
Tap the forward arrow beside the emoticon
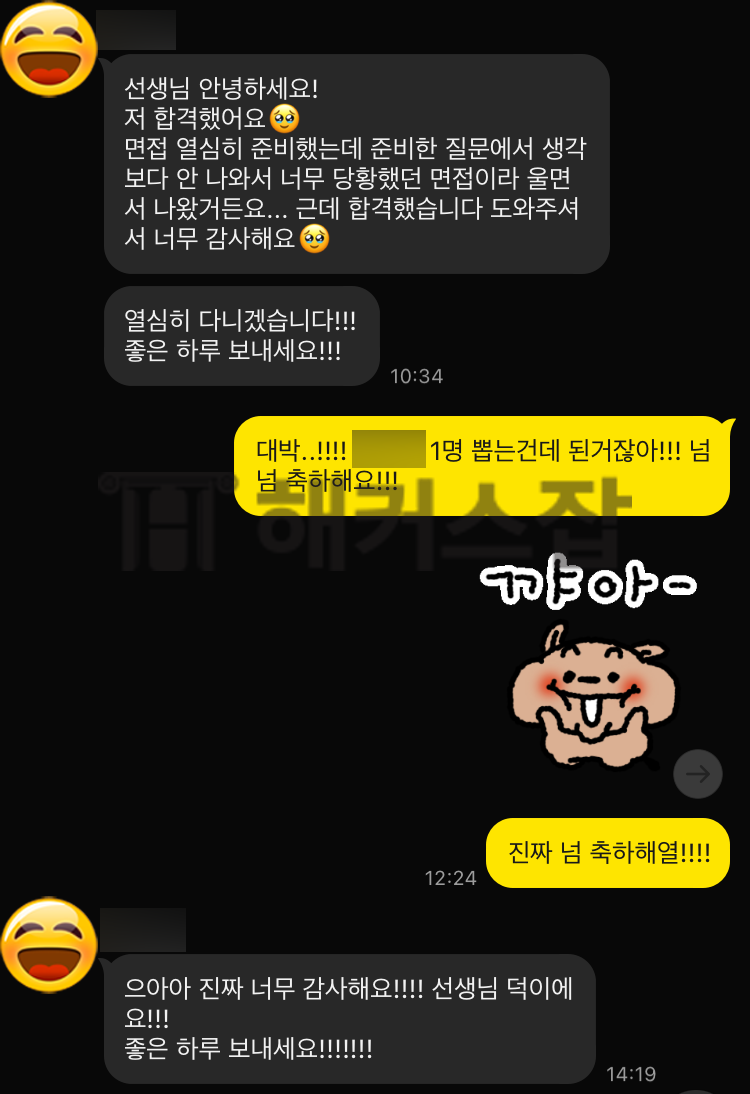[x=697, y=773]
